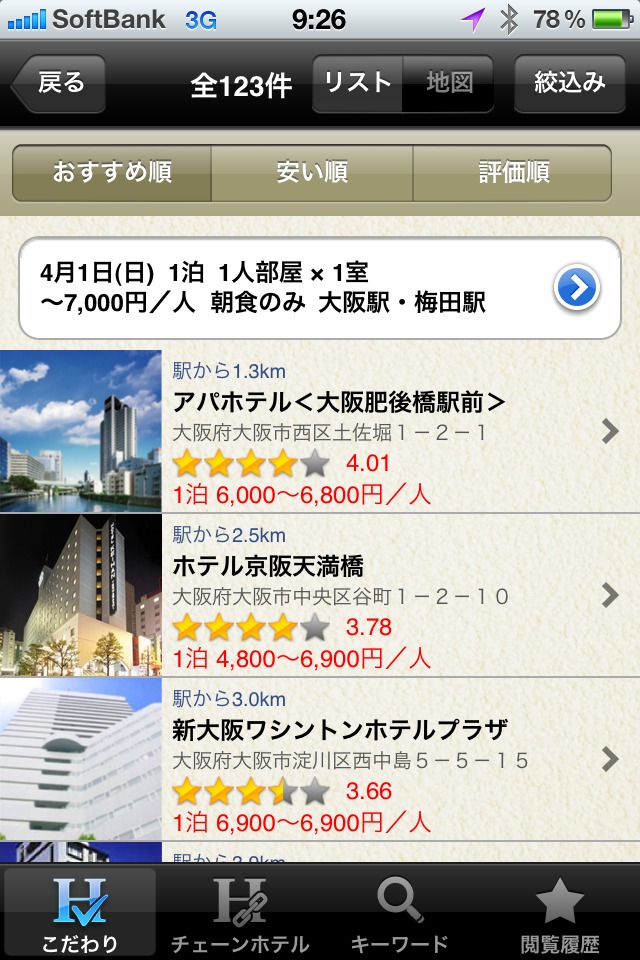Image resolution: width=640 pixels, height=960 pixels.
Task: Open the こだわり search tab
Action: point(80,913)
